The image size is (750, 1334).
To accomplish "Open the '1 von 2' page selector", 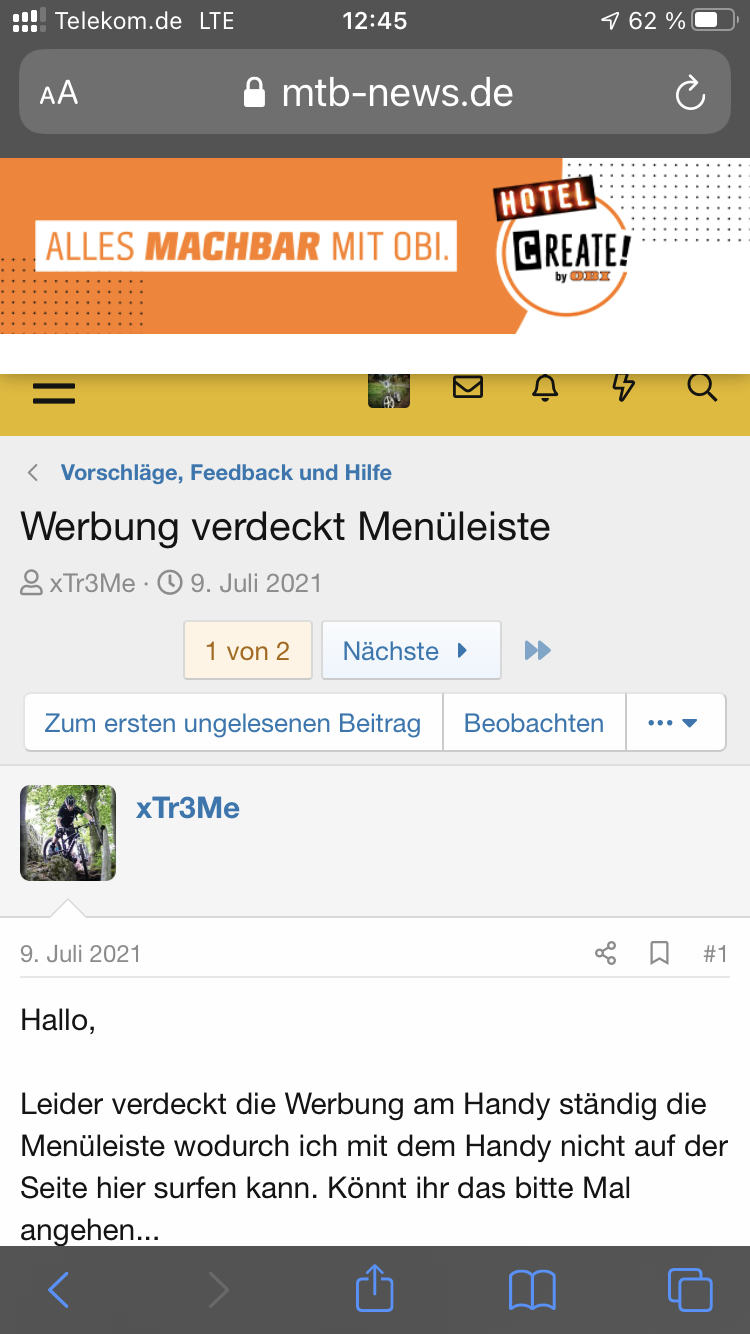I will click(x=247, y=651).
